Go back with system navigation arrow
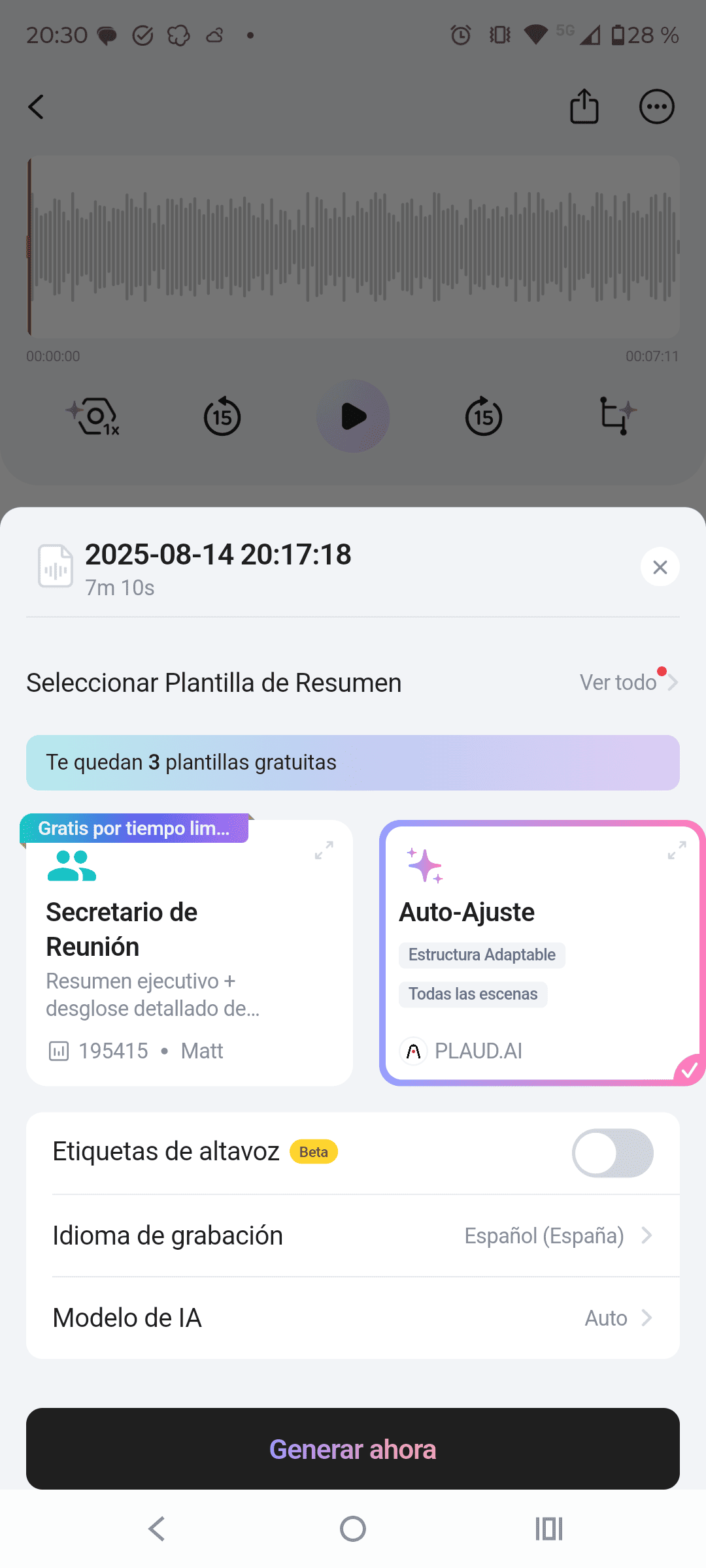The height and width of the screenshot is (1568, 706). (157, 1529)
